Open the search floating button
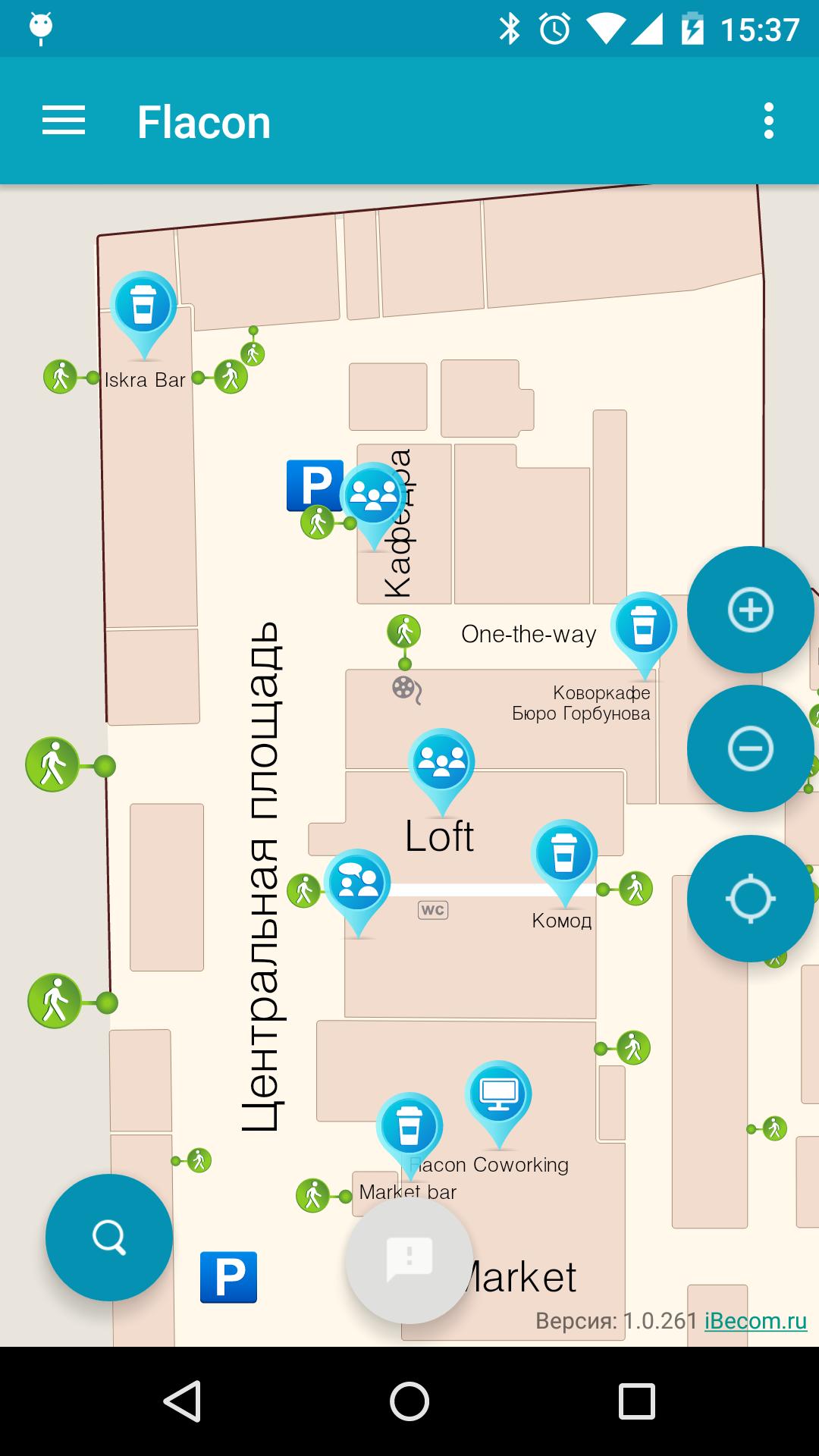The height and width of the screenshot is (1456, 819). point(109,1238)
